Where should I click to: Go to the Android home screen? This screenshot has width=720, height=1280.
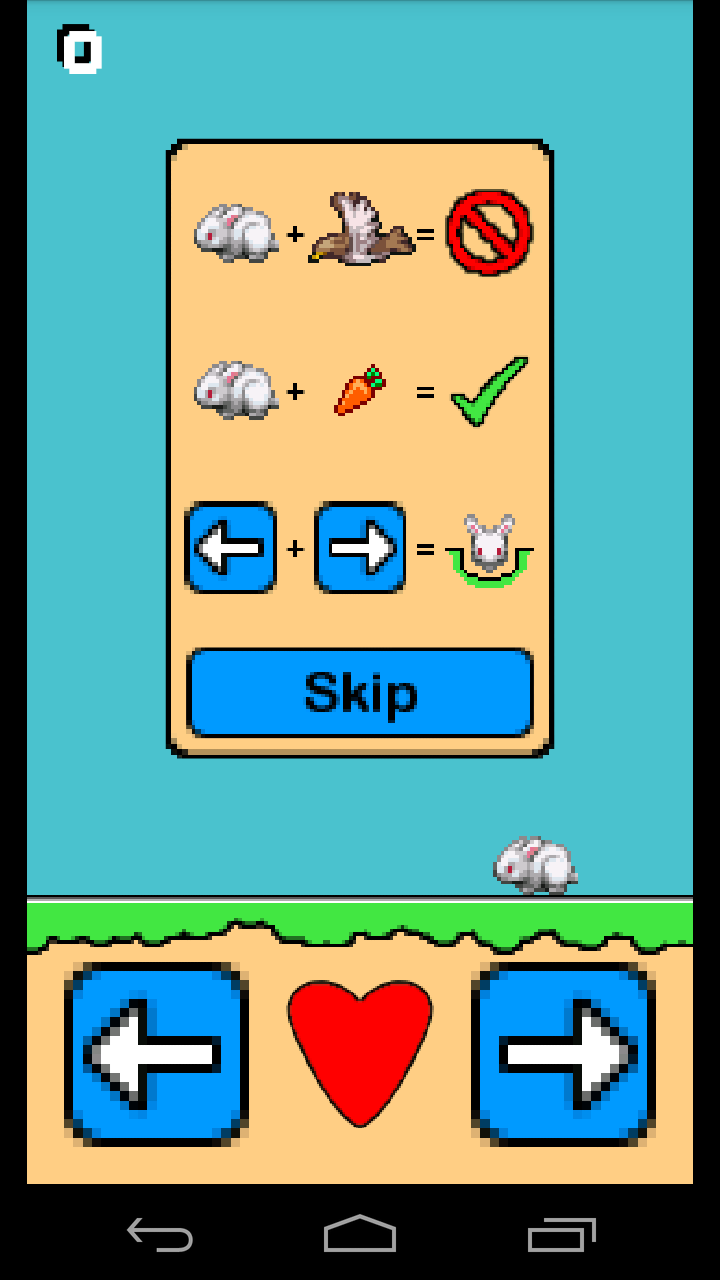[360, 1235]
